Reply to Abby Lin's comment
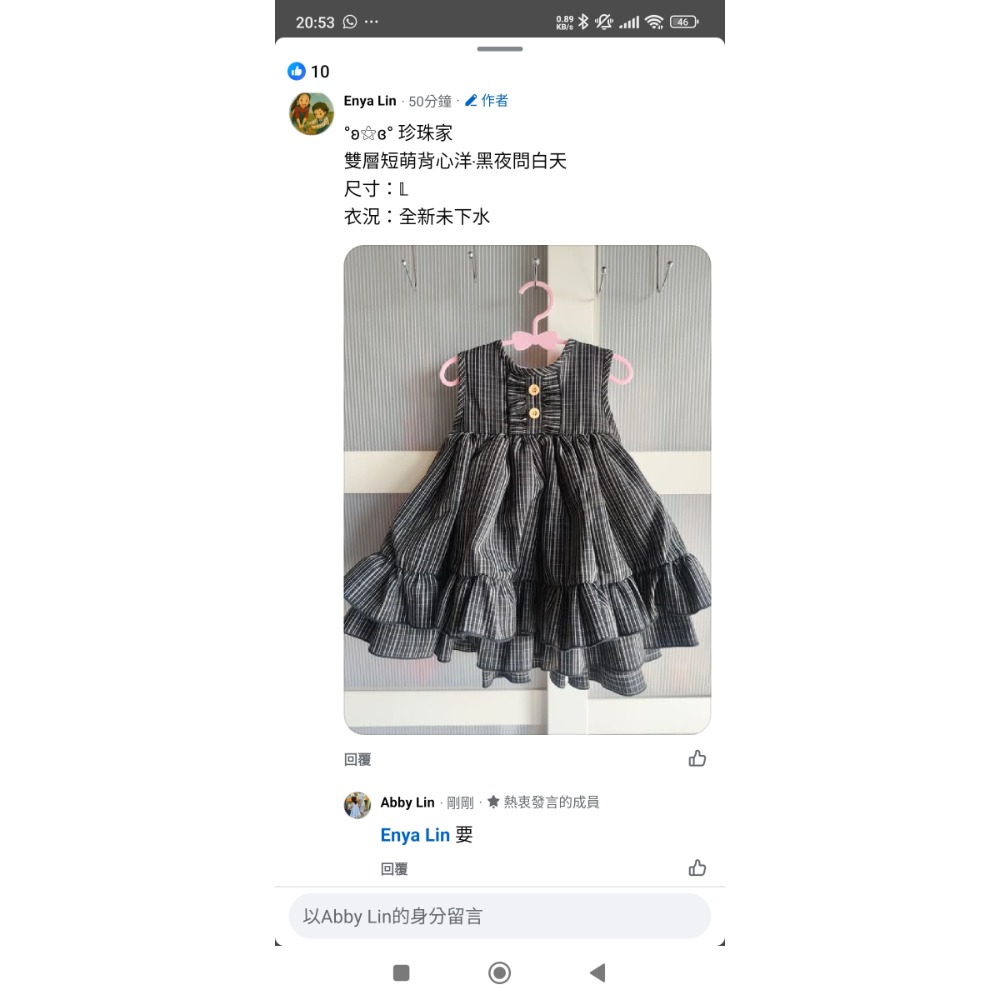 (394, 869)
